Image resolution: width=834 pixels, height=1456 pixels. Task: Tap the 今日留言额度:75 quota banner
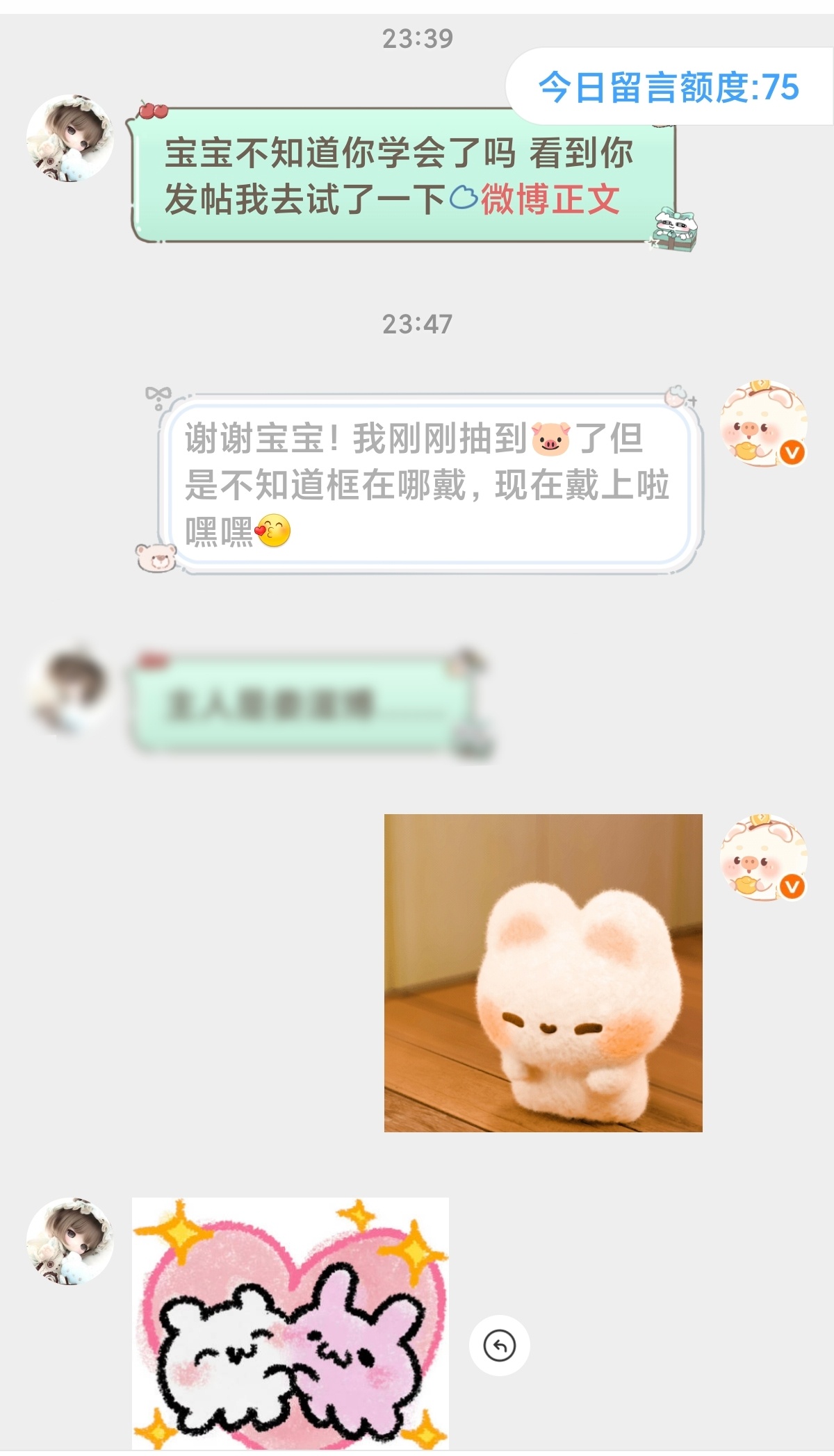(x=667, y=86)
